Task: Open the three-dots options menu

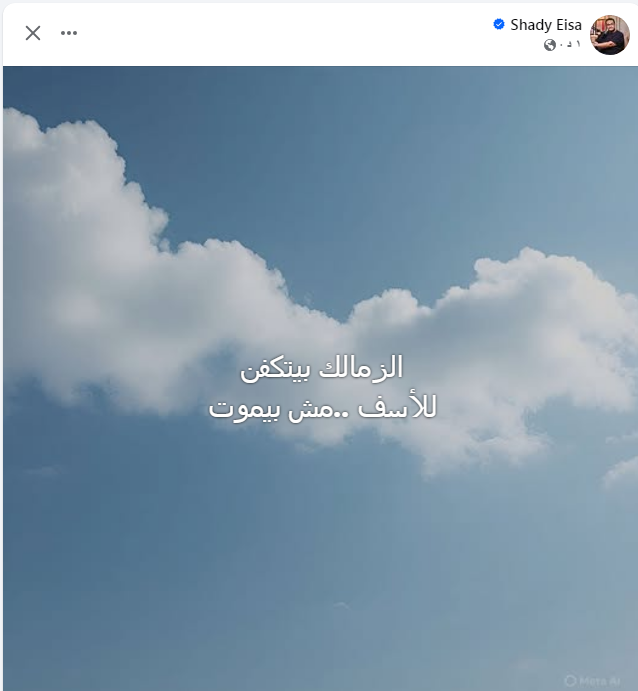Action: pos(69,33)
